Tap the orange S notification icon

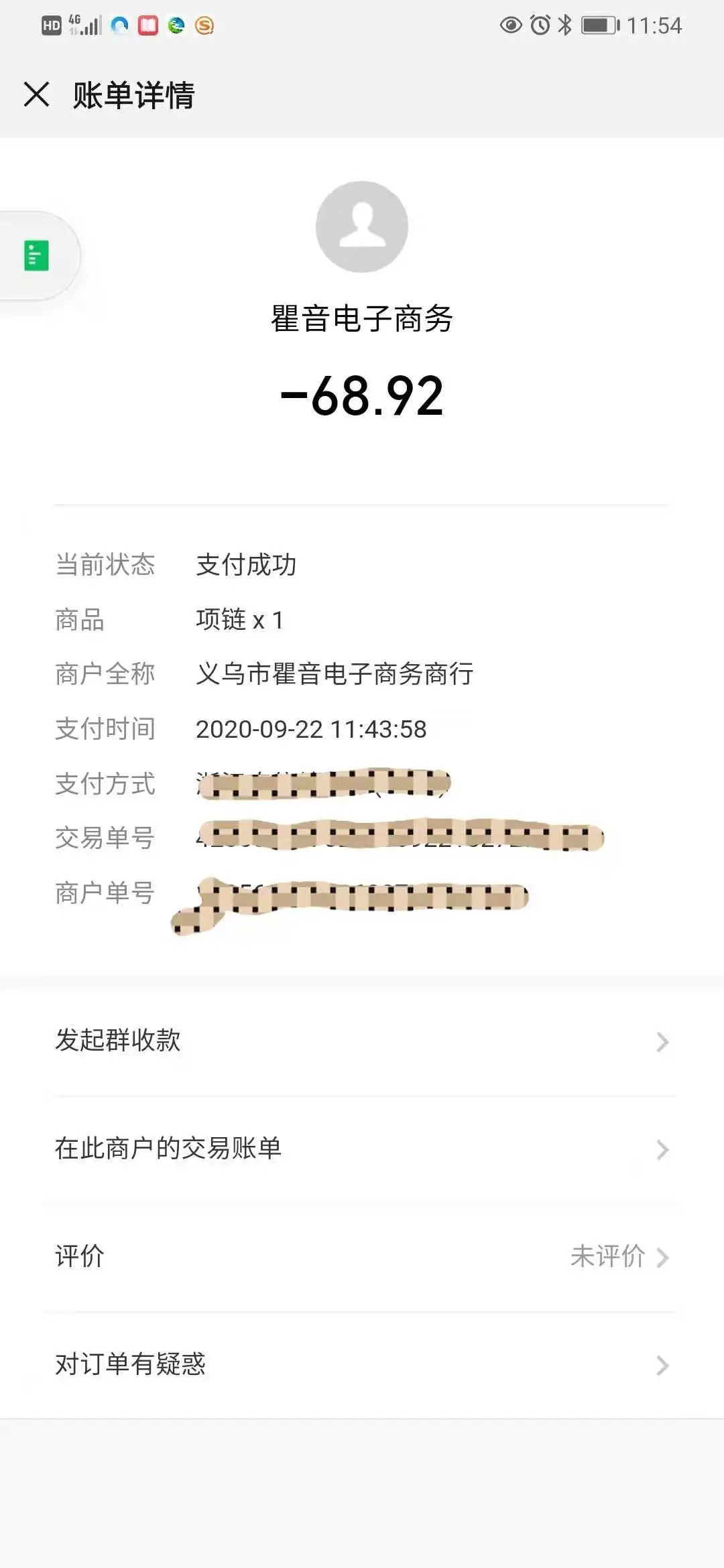[204, 24]
